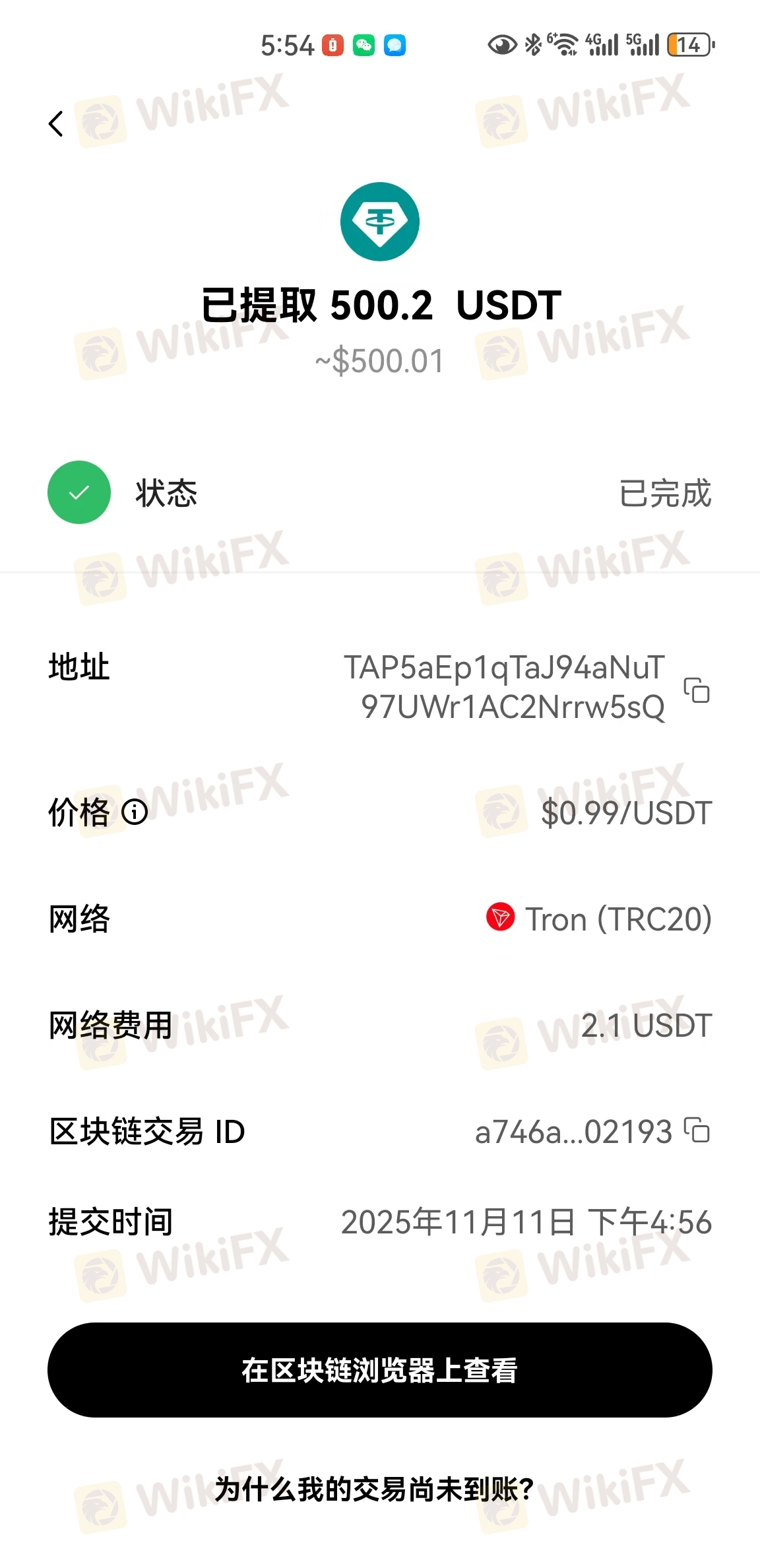Open 为什么我的交易尚未到账? help link
Image resolution: width=760 pixels, height=1568 pixels.
(x=374, y=1489)
